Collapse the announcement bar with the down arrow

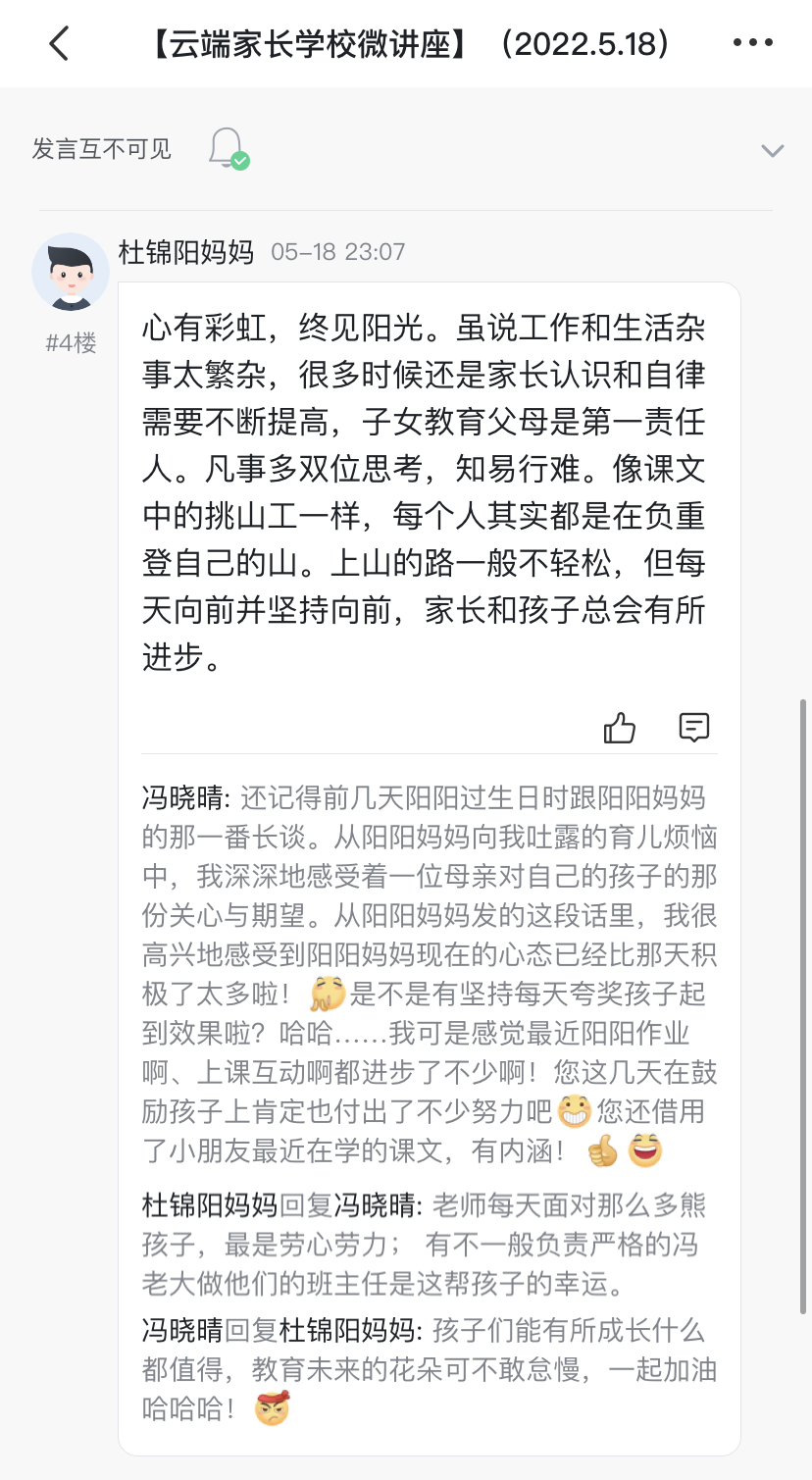click(773, 150)
